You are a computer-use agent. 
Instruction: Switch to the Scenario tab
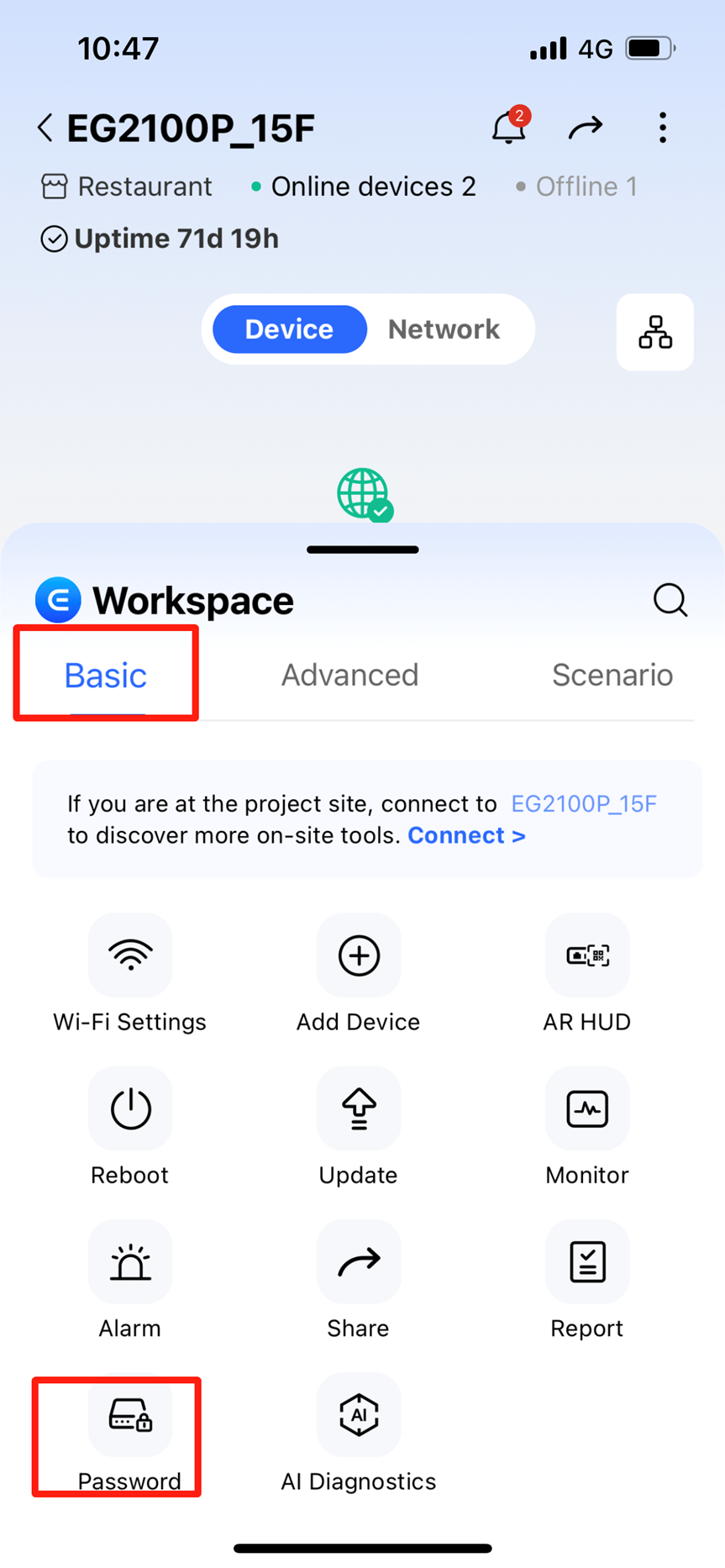(612, 675)
